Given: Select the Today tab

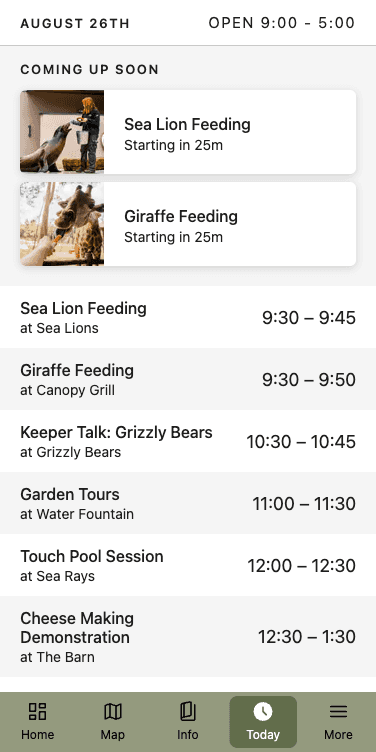Looking at the screenshot, I should (x=263, y=722).
